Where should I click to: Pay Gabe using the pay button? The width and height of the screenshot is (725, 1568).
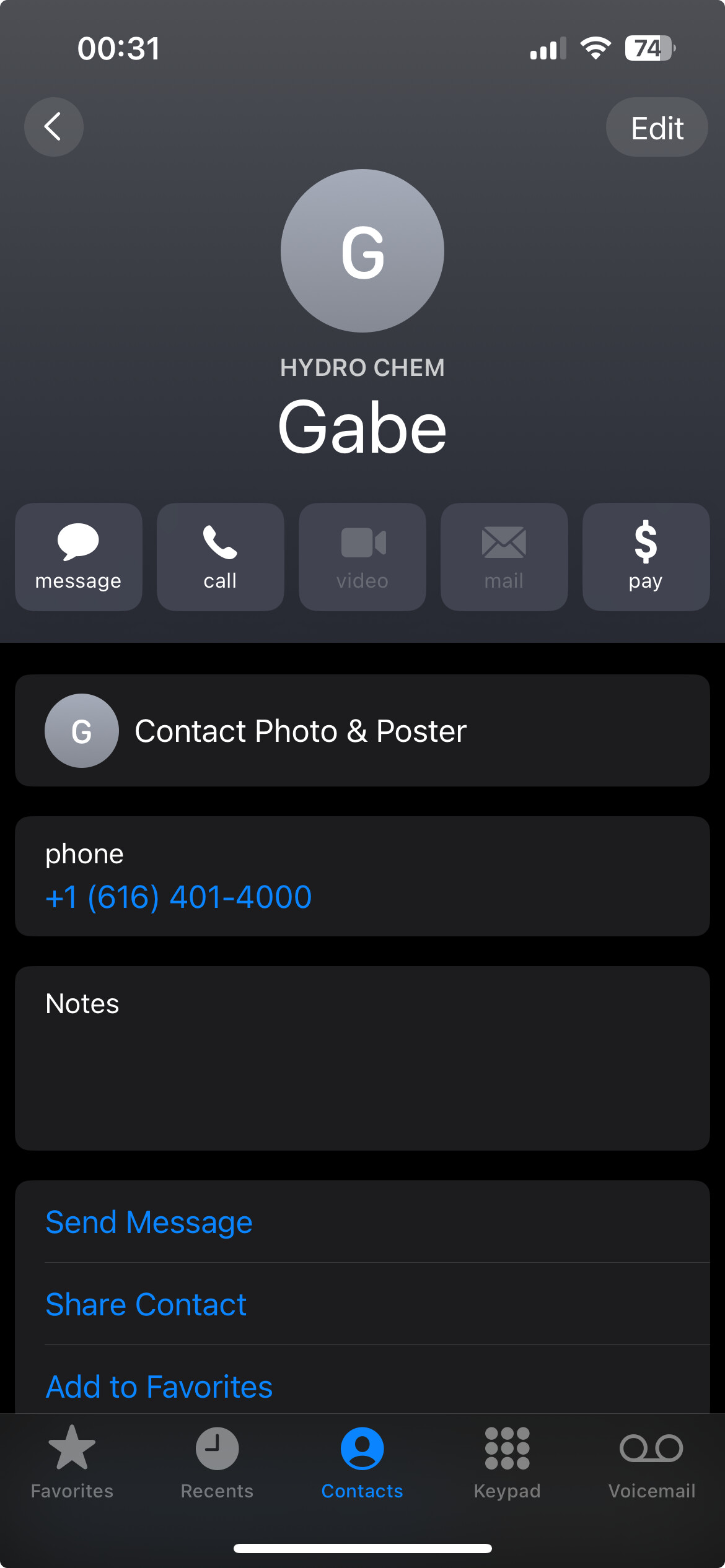[x=646, y=557]
